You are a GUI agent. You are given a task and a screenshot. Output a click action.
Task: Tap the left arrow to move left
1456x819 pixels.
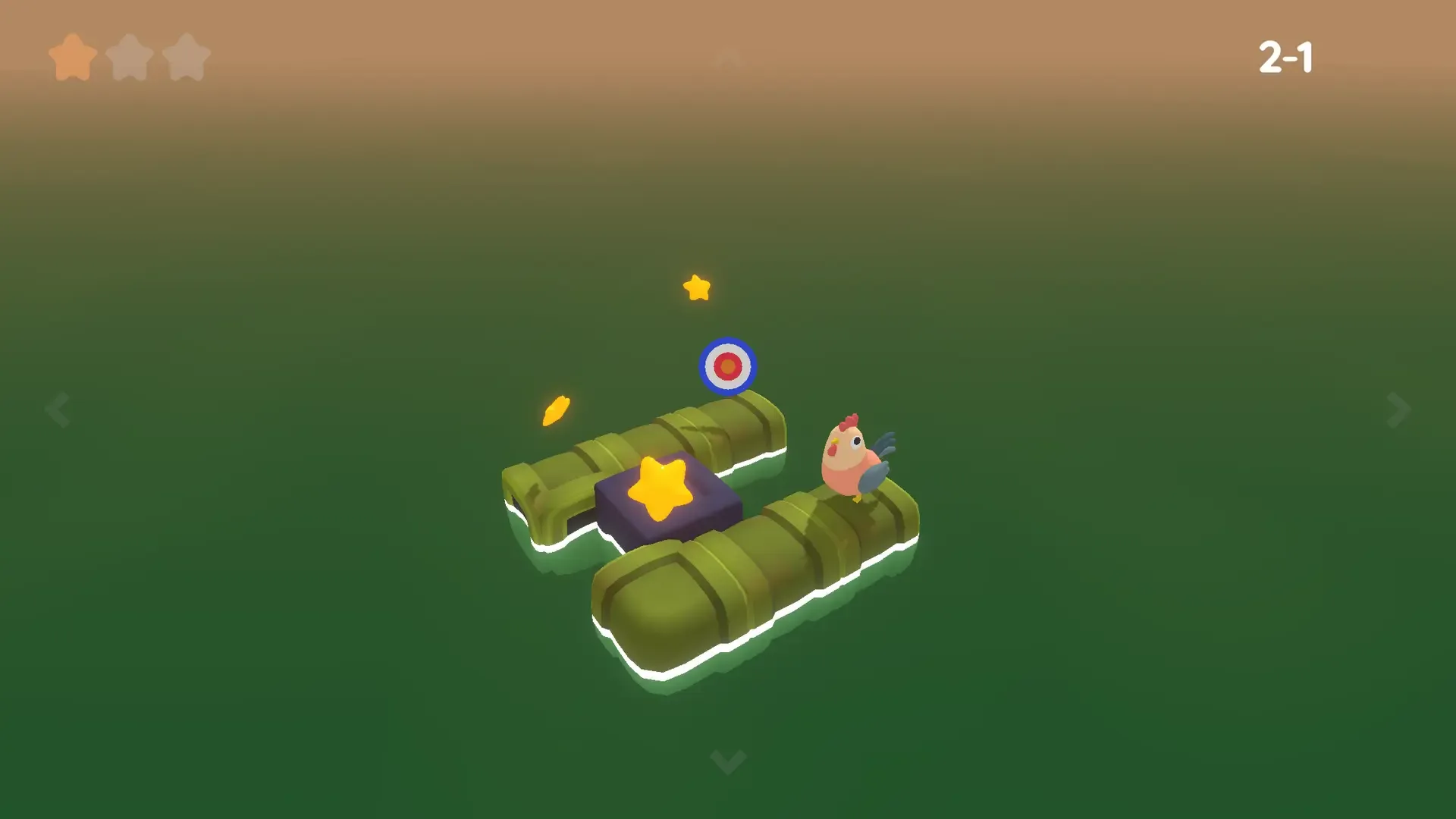(x=58, y=409)
